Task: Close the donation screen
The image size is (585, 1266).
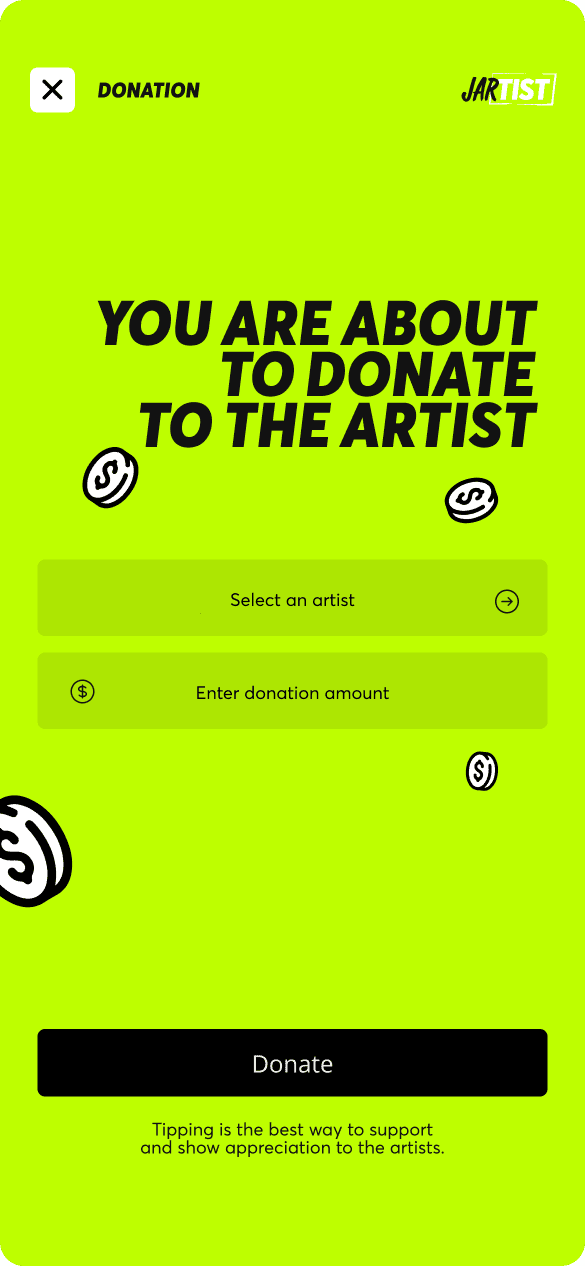Action: point(52,90)
